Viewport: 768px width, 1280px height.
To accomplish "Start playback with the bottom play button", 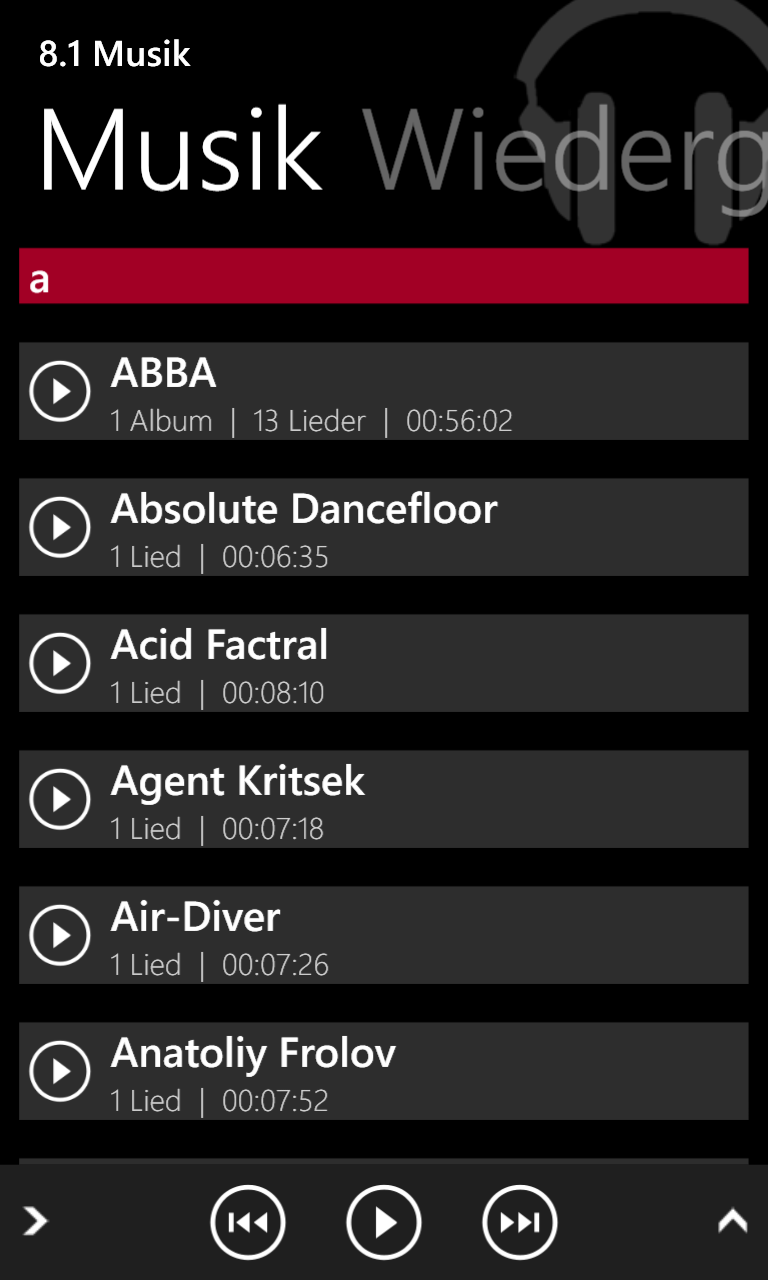I will click(384, 1222).
